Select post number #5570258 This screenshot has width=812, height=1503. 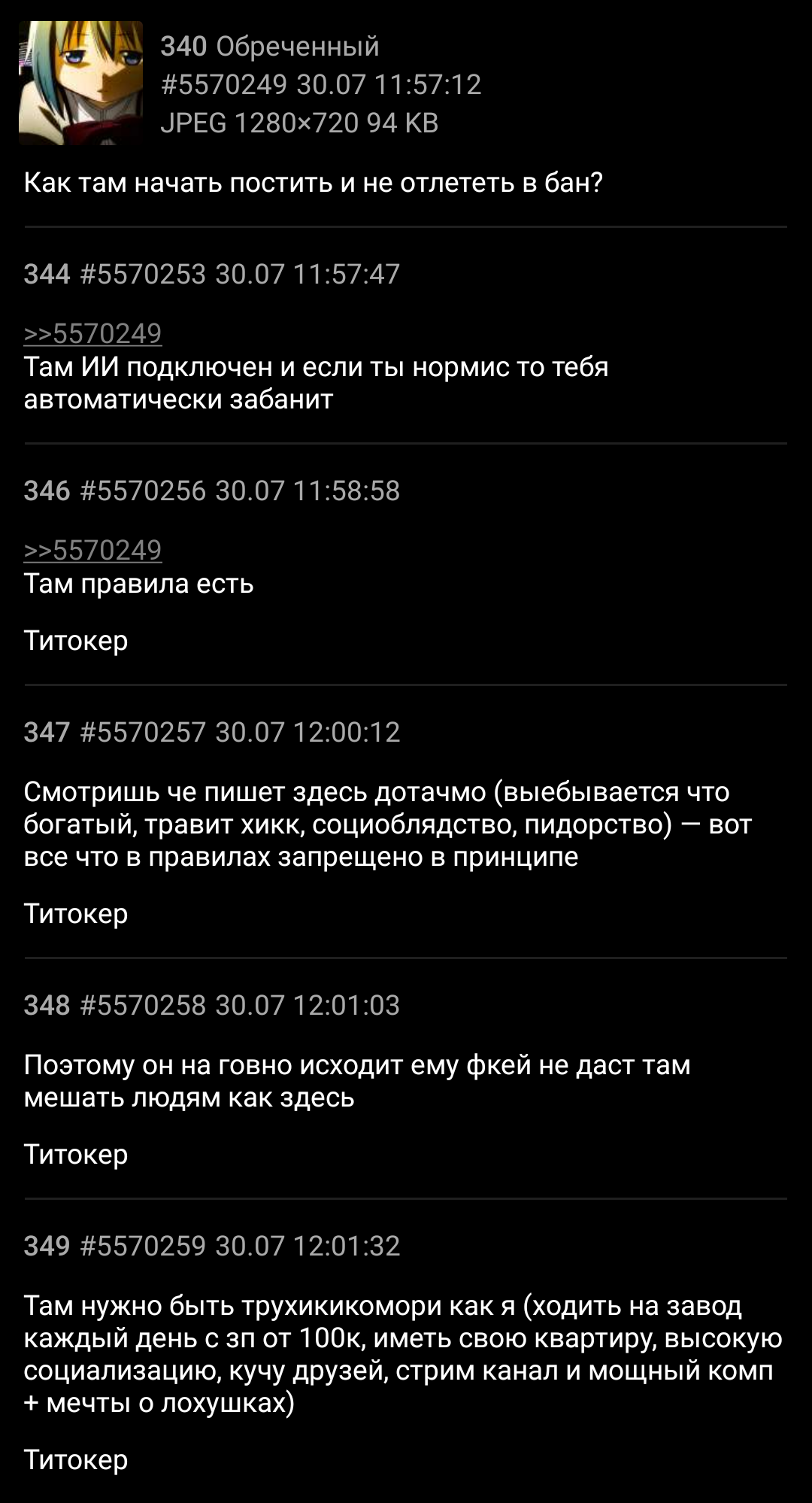tap(142, 1005)
